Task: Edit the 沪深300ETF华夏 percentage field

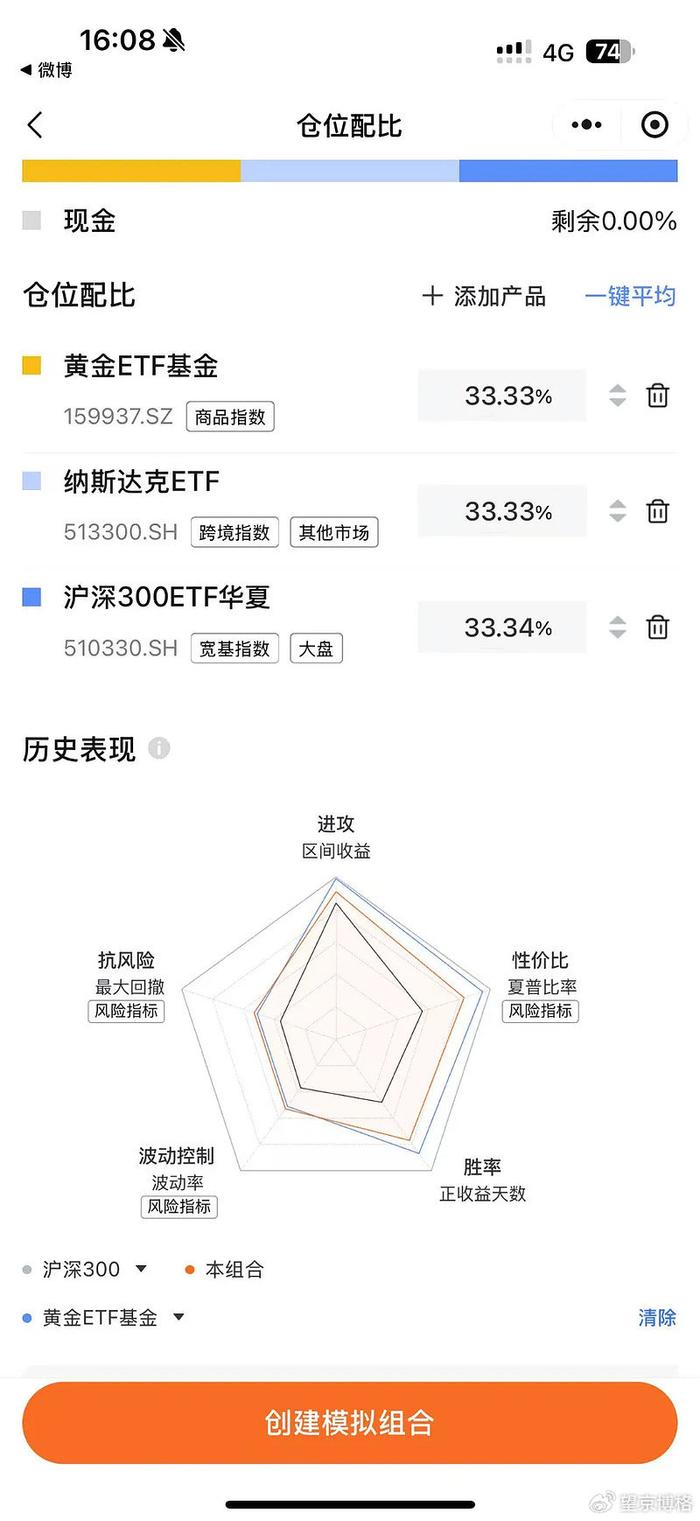Action: [502, 628]
